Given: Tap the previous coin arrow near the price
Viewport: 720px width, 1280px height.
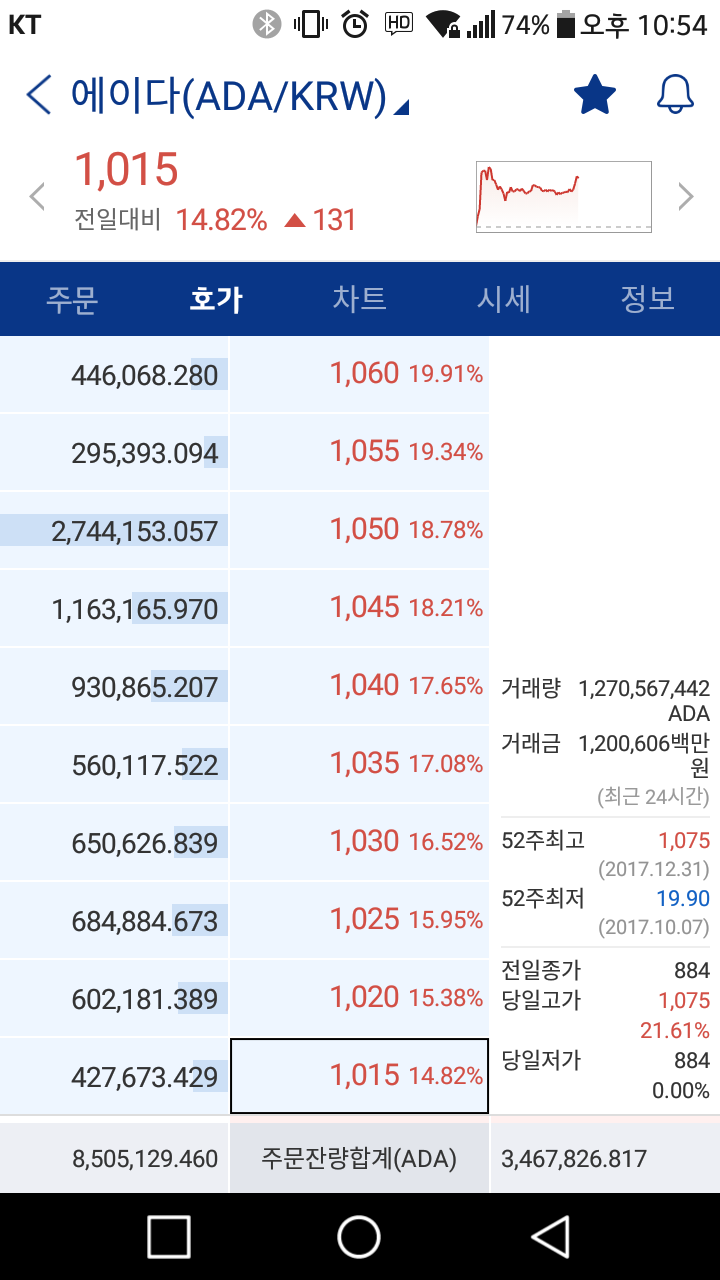Looking at the screenshot, I should [x=37, y=196].
